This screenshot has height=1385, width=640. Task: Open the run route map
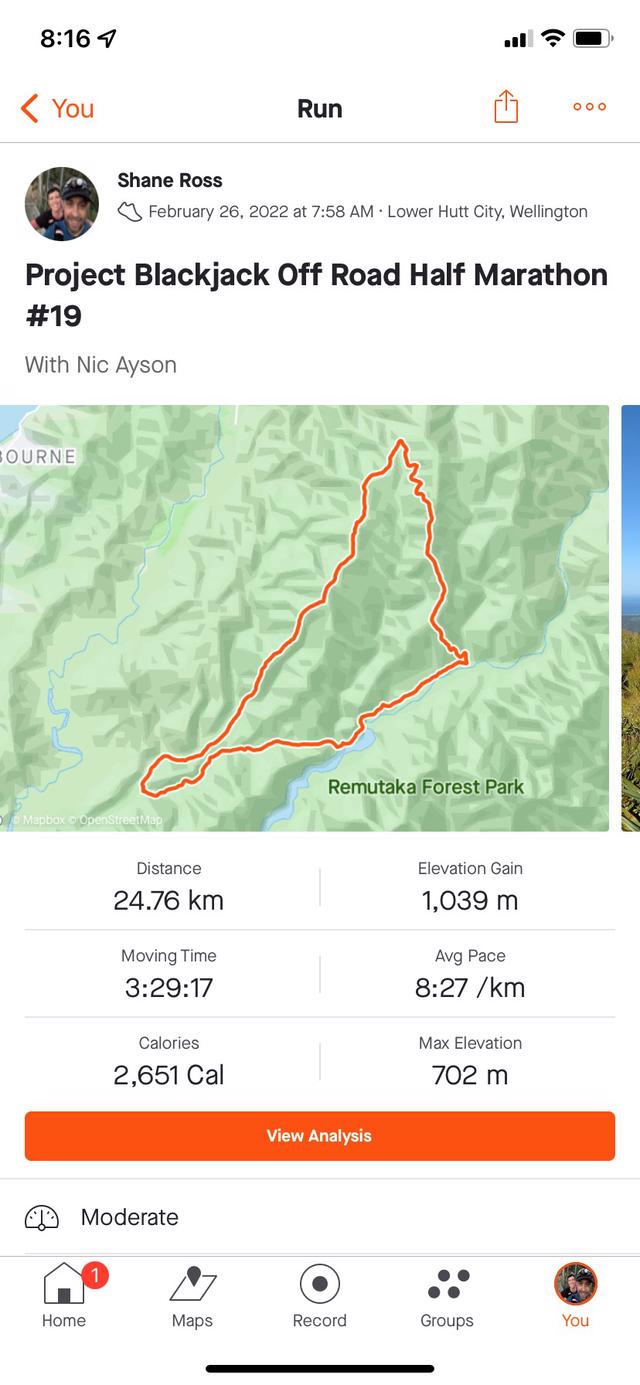[x=304, y=618]
